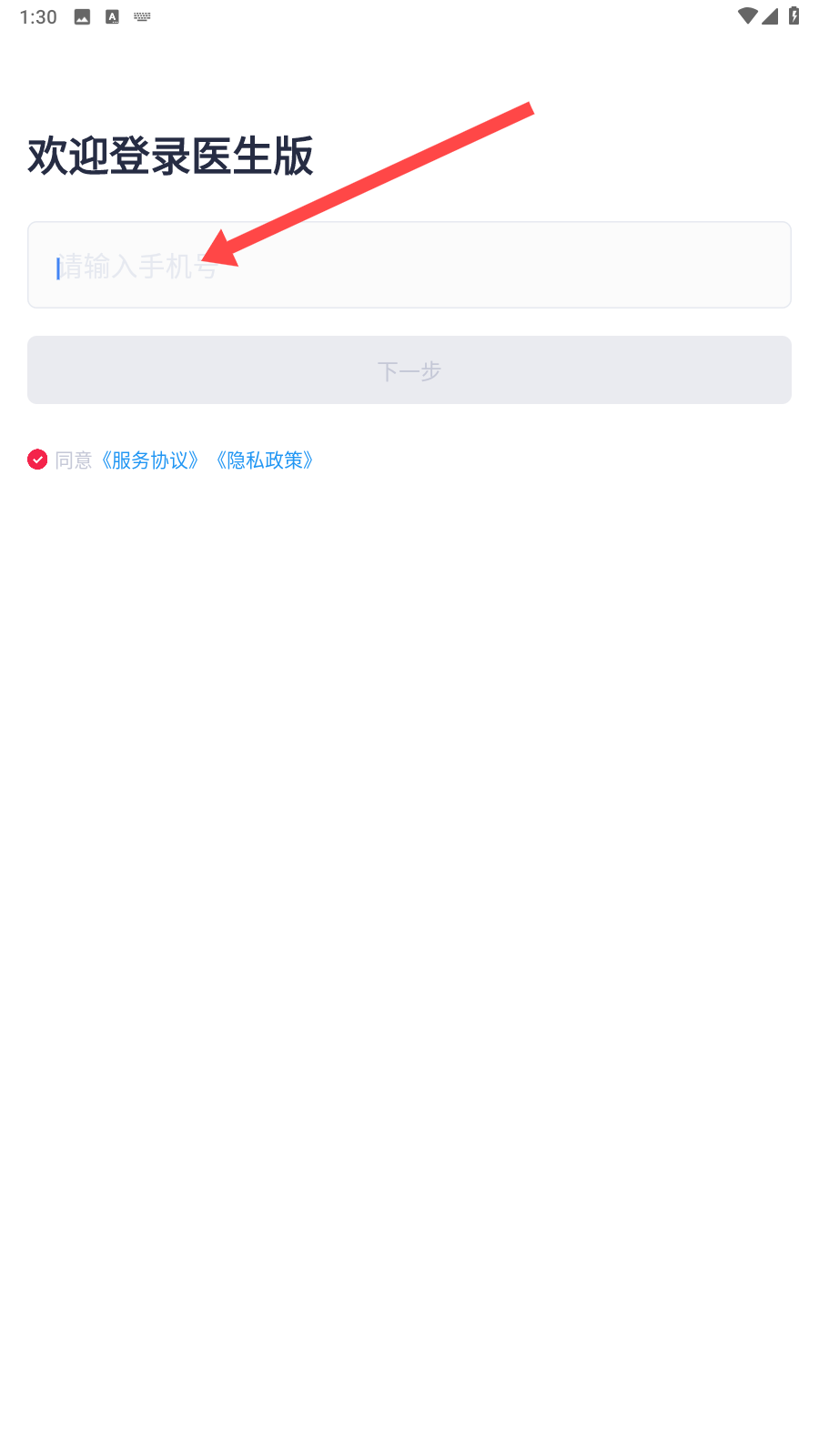Toggle the red consent checkmark off
Viewport: 819px width, 1456px height.
(x=37, y=460)
